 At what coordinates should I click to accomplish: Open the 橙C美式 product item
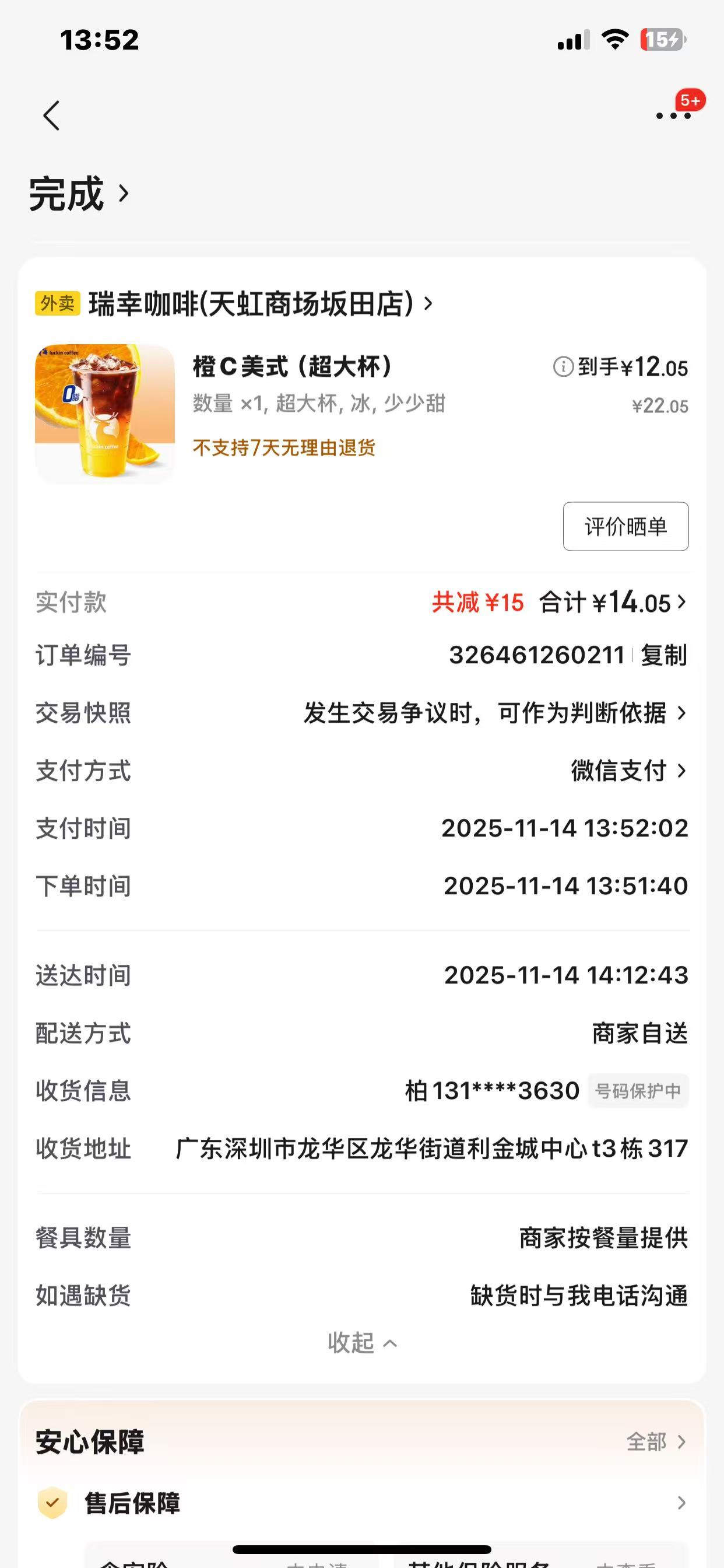click(292, 367)
